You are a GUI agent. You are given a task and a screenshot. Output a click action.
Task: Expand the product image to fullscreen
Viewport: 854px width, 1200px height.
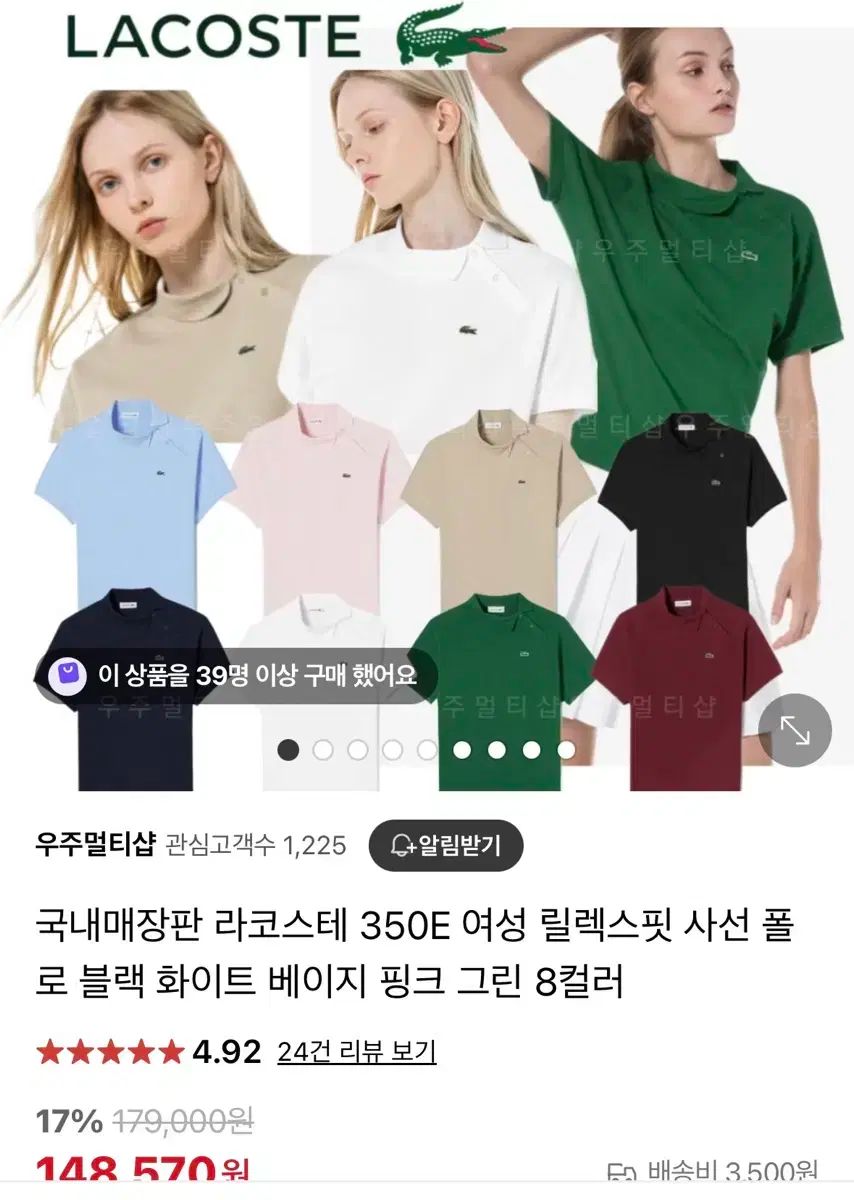[x=794, y=731]
